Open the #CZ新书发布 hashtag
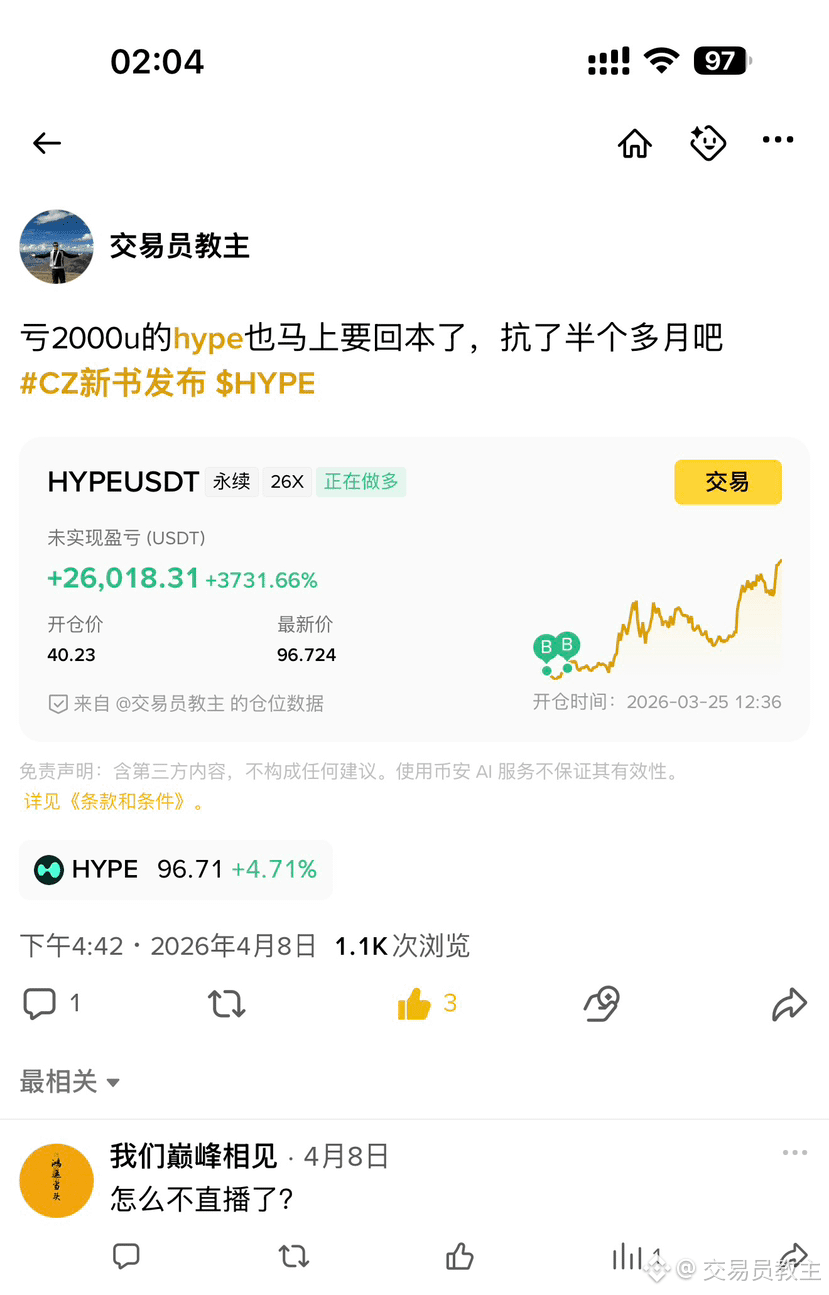 click(x=113, y=383)
